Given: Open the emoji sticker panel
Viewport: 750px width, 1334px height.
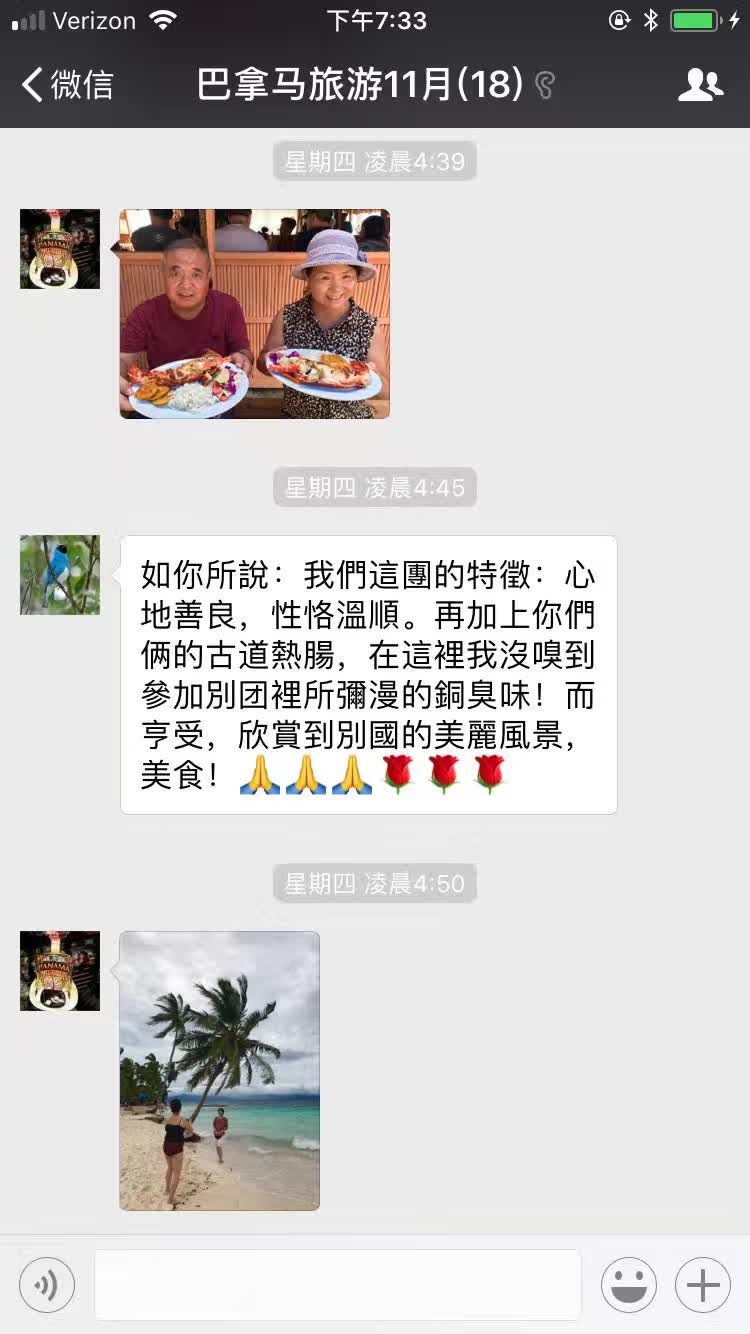Looking at the screenshot, I should (629, 1285).
